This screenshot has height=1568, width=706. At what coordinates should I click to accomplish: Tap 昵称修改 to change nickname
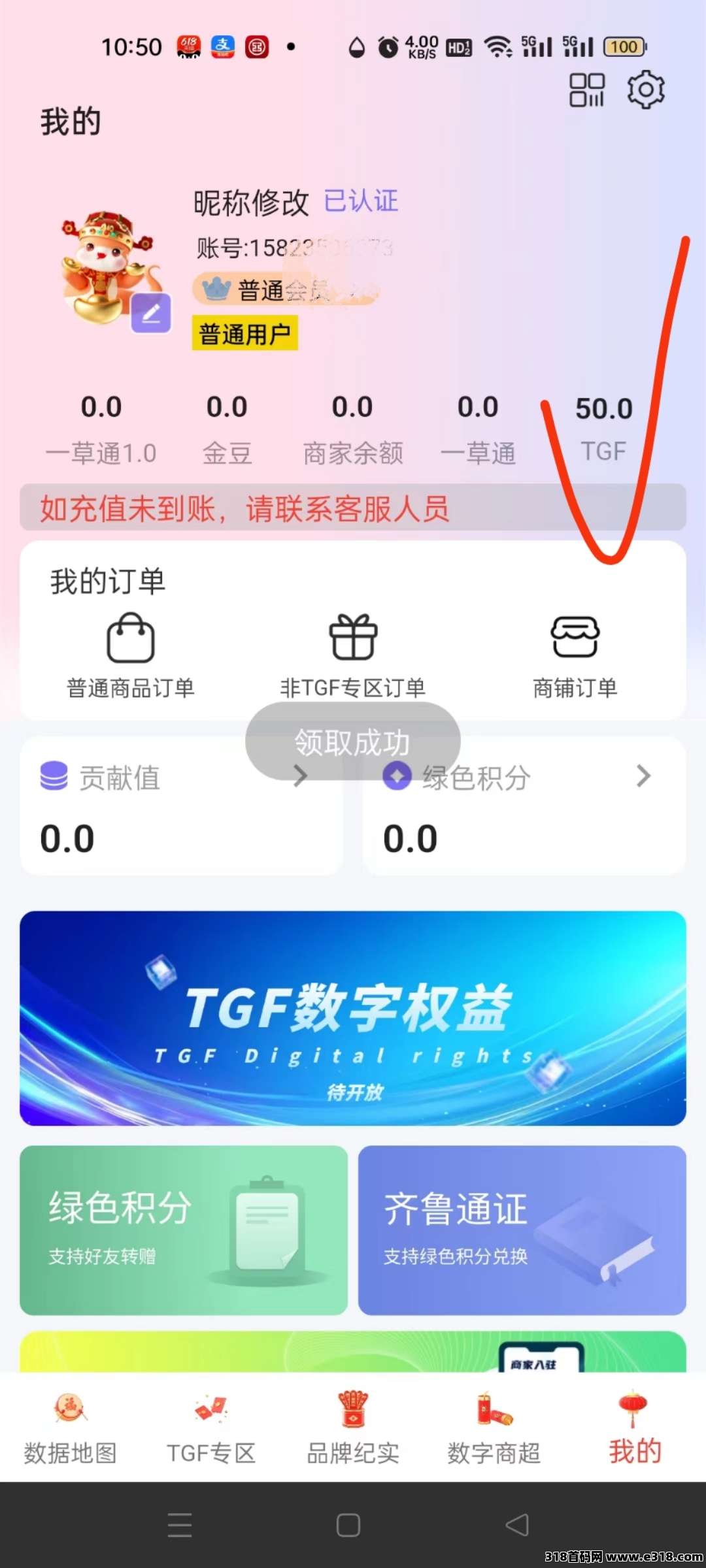coord(251,203)
